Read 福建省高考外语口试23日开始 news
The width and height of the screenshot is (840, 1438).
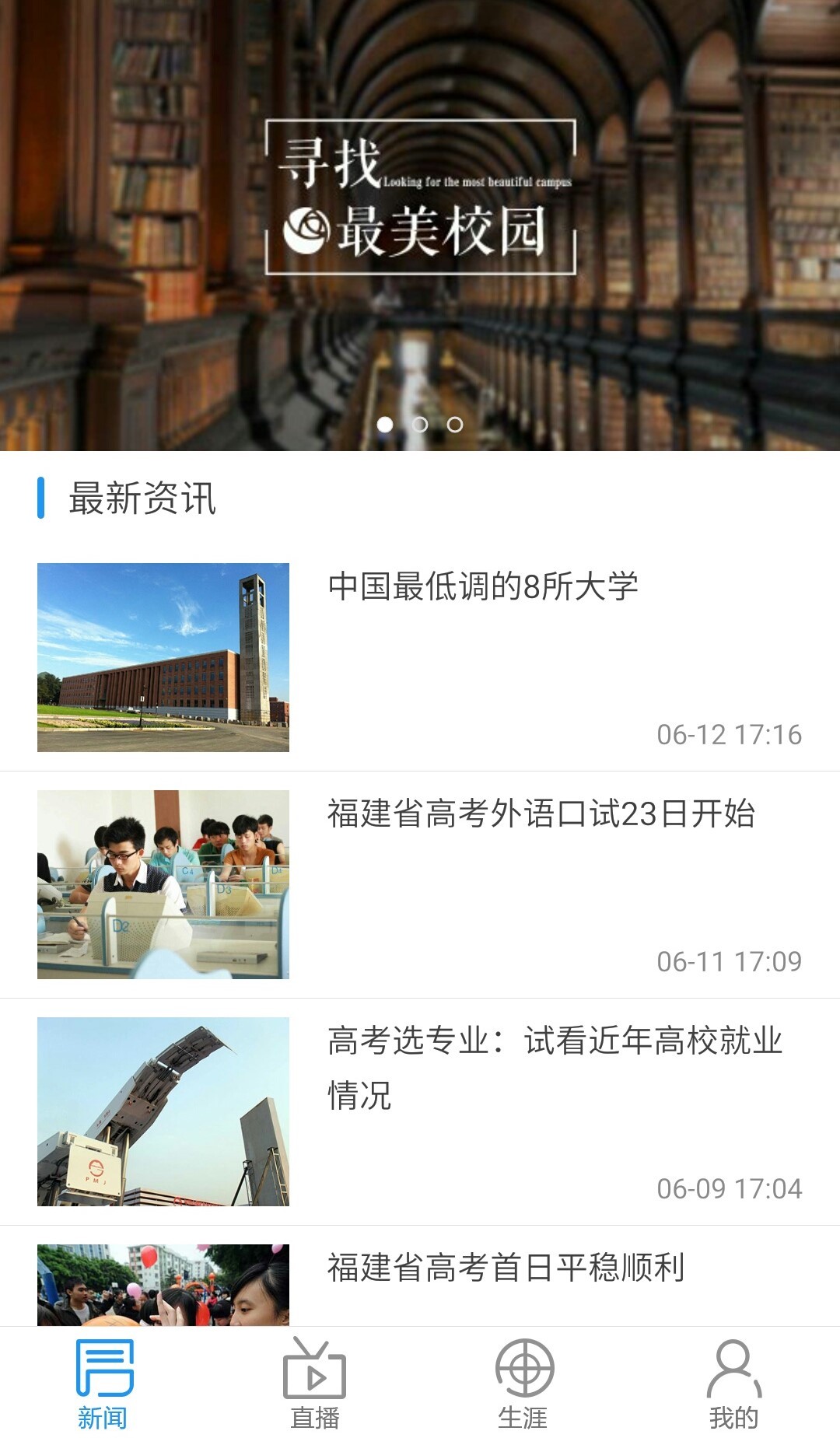(x=541, y=814)
